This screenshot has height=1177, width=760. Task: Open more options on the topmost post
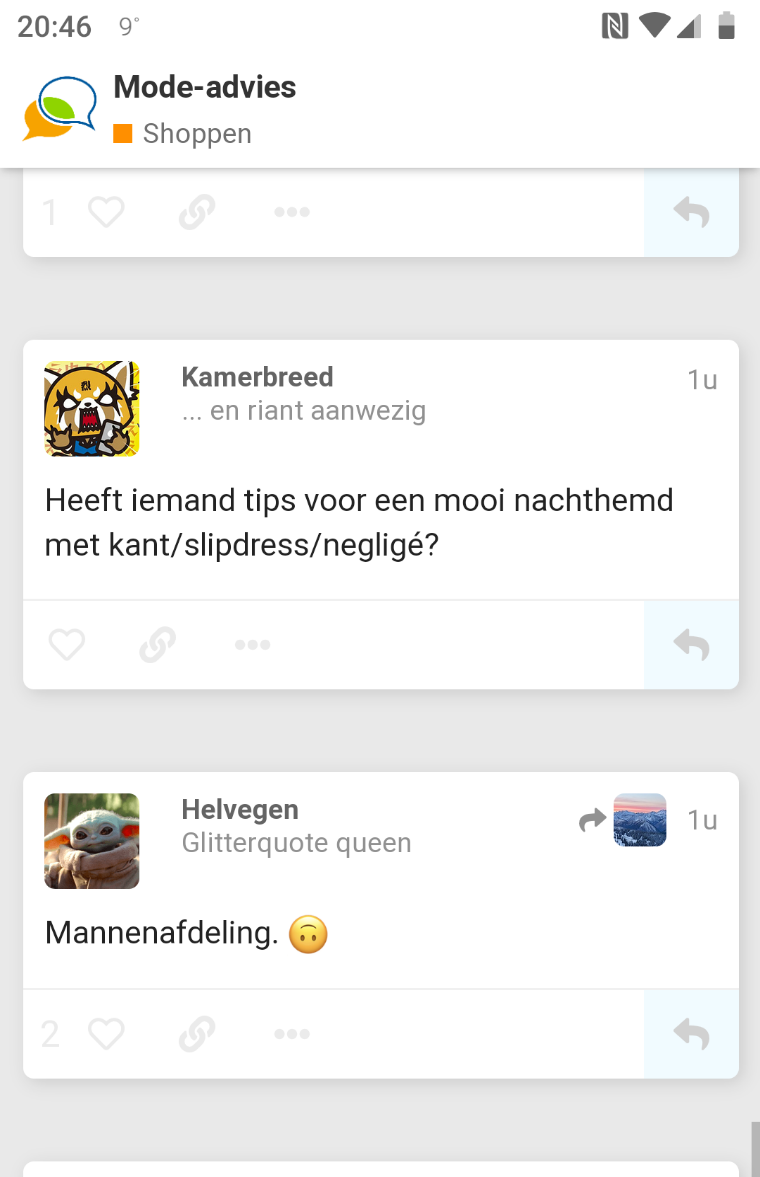pos(292,212)
